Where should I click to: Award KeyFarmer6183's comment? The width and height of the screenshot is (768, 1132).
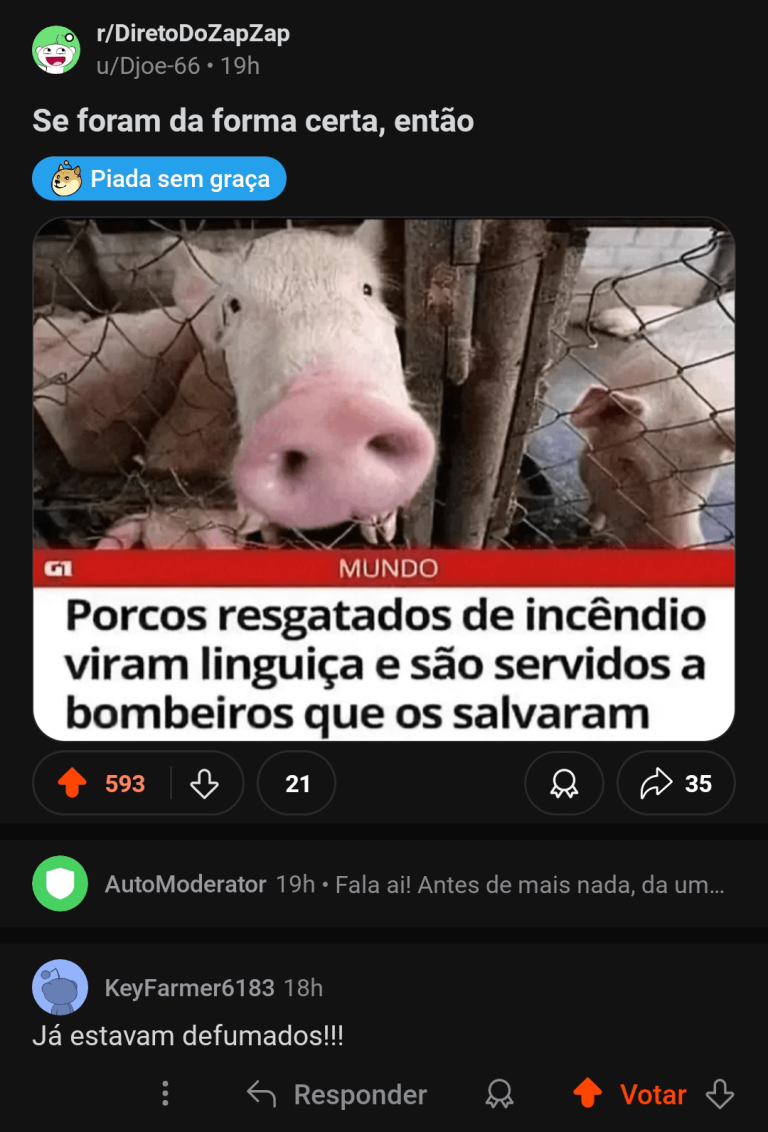click(x=499, y=1095)
